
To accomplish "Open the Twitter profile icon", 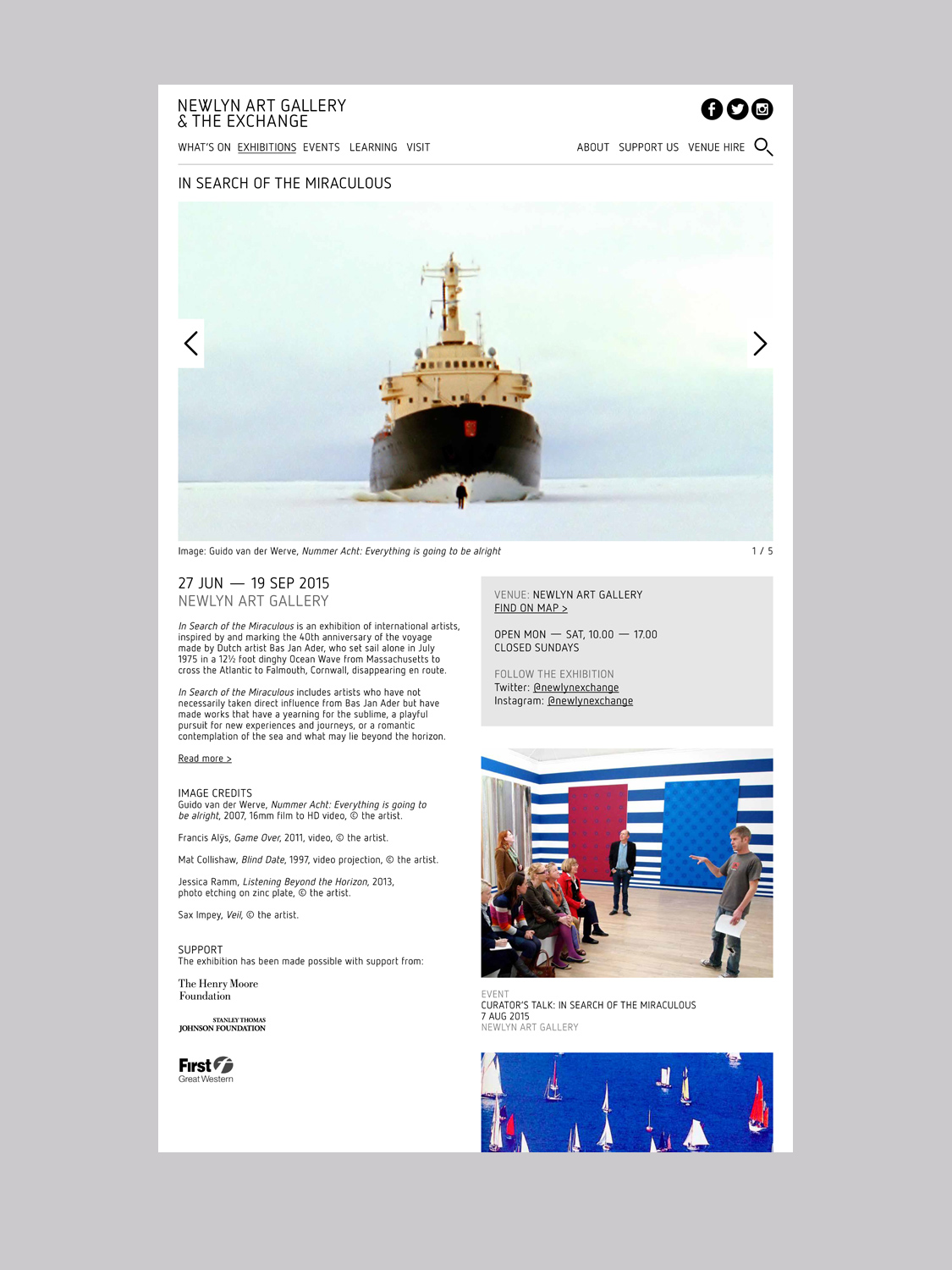I will coord(737,109).
